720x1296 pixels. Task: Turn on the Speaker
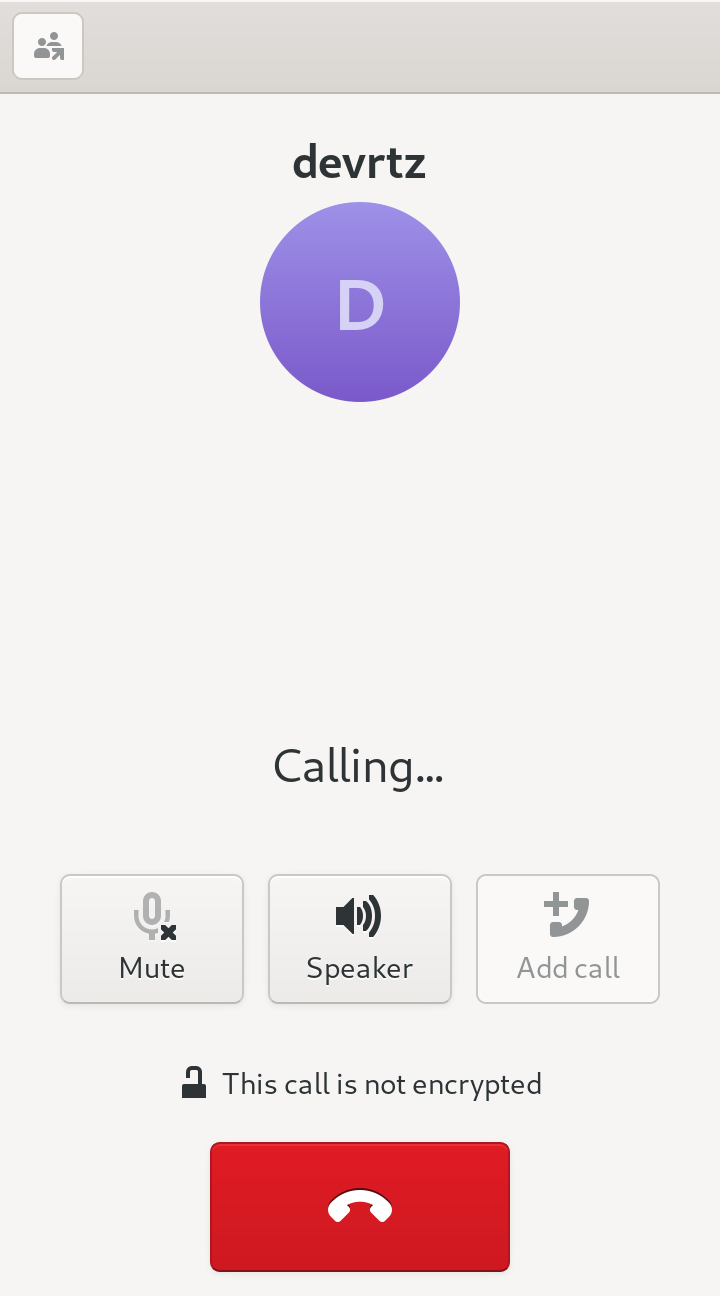(x=360, y=938)
